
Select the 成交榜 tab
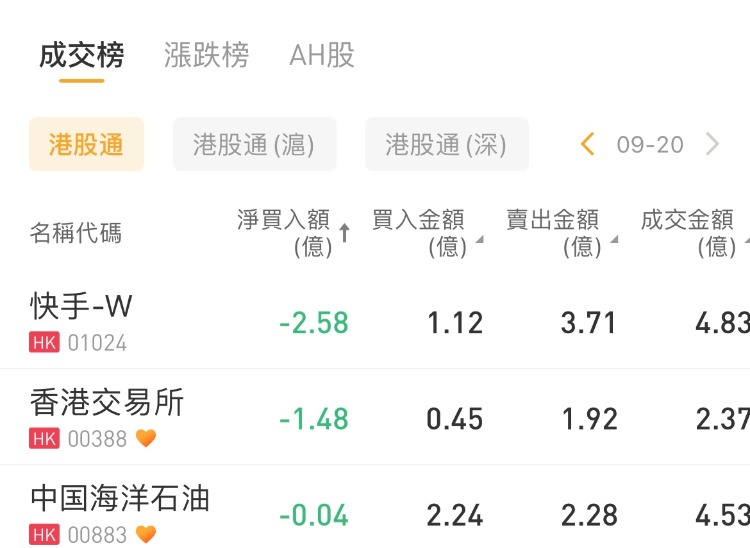coord(81,55)
